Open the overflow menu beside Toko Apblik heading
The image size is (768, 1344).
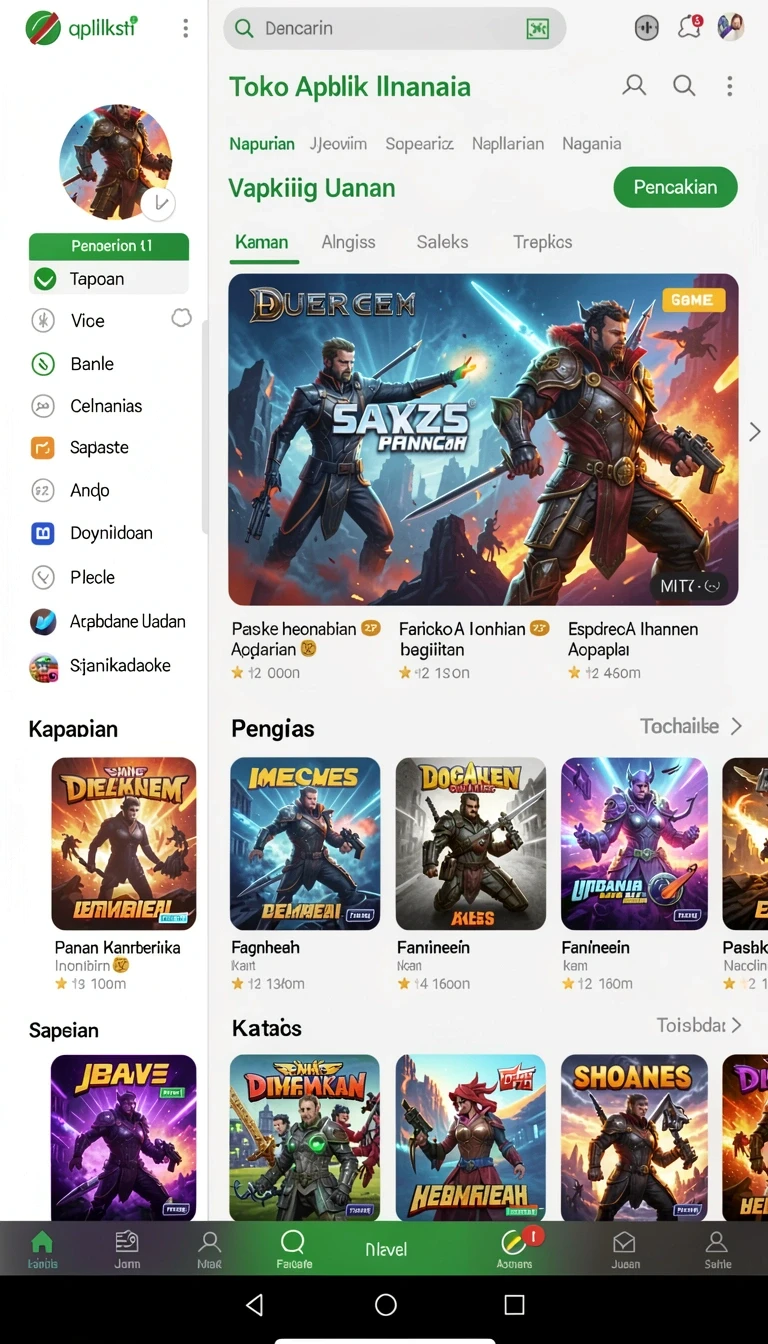coord(730,86)
